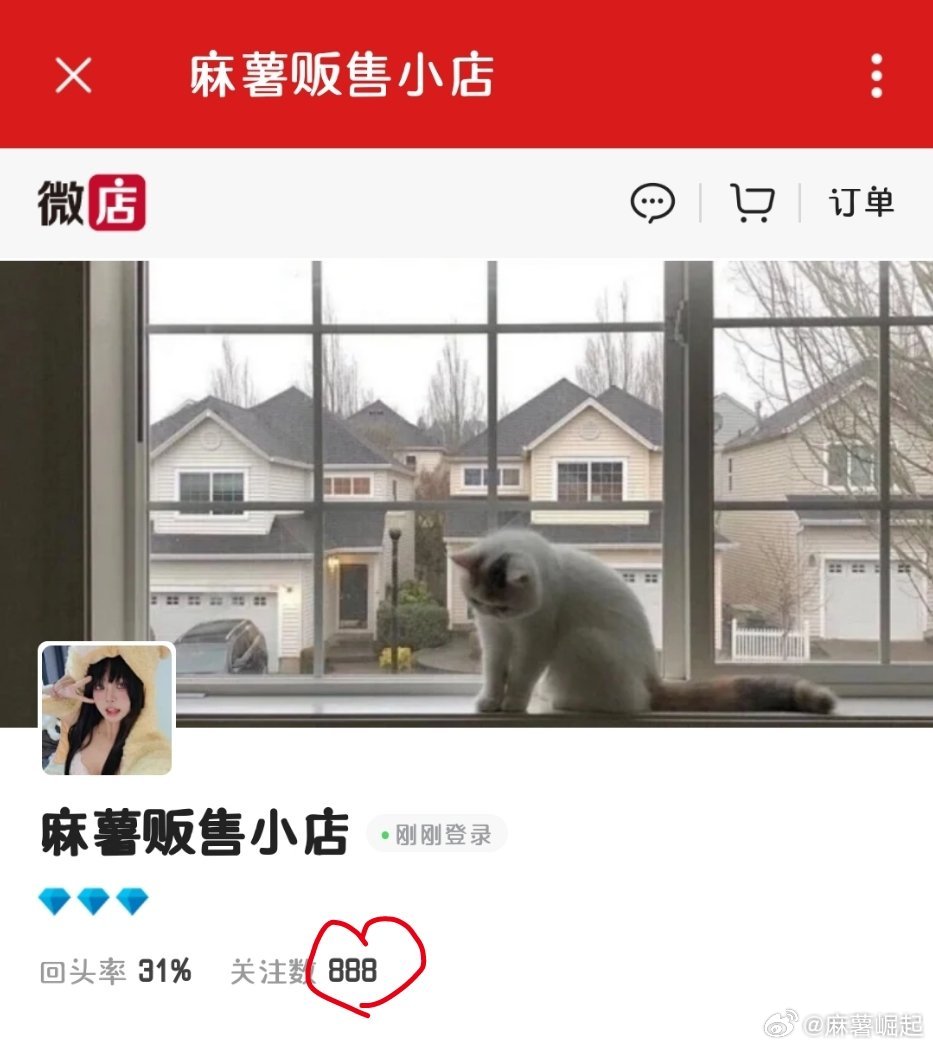Open the chat message icon
933x1047 pixels.
(652, 203)
